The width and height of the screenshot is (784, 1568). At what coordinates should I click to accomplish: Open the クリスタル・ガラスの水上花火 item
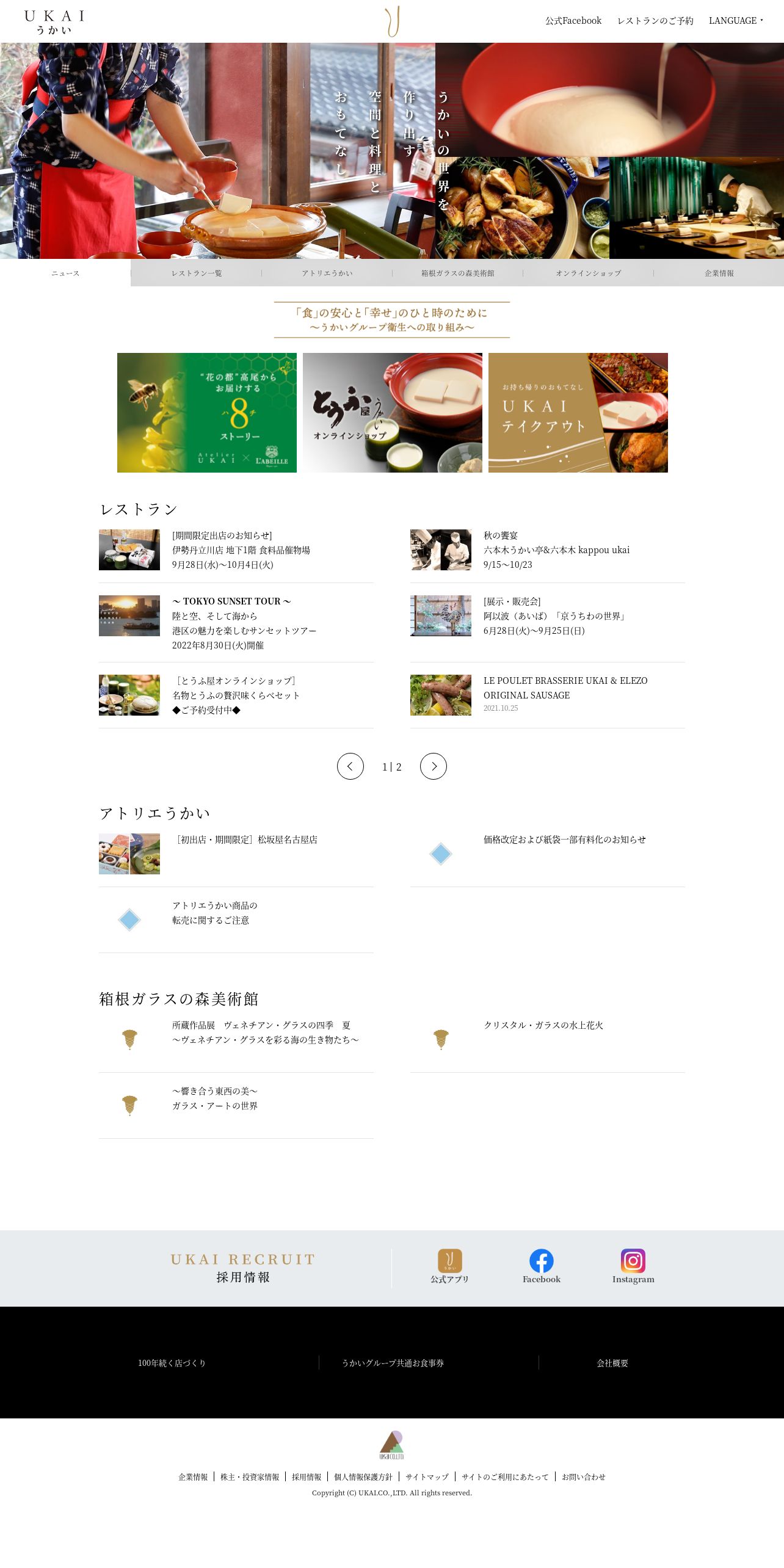click(x=543, y=1026)
